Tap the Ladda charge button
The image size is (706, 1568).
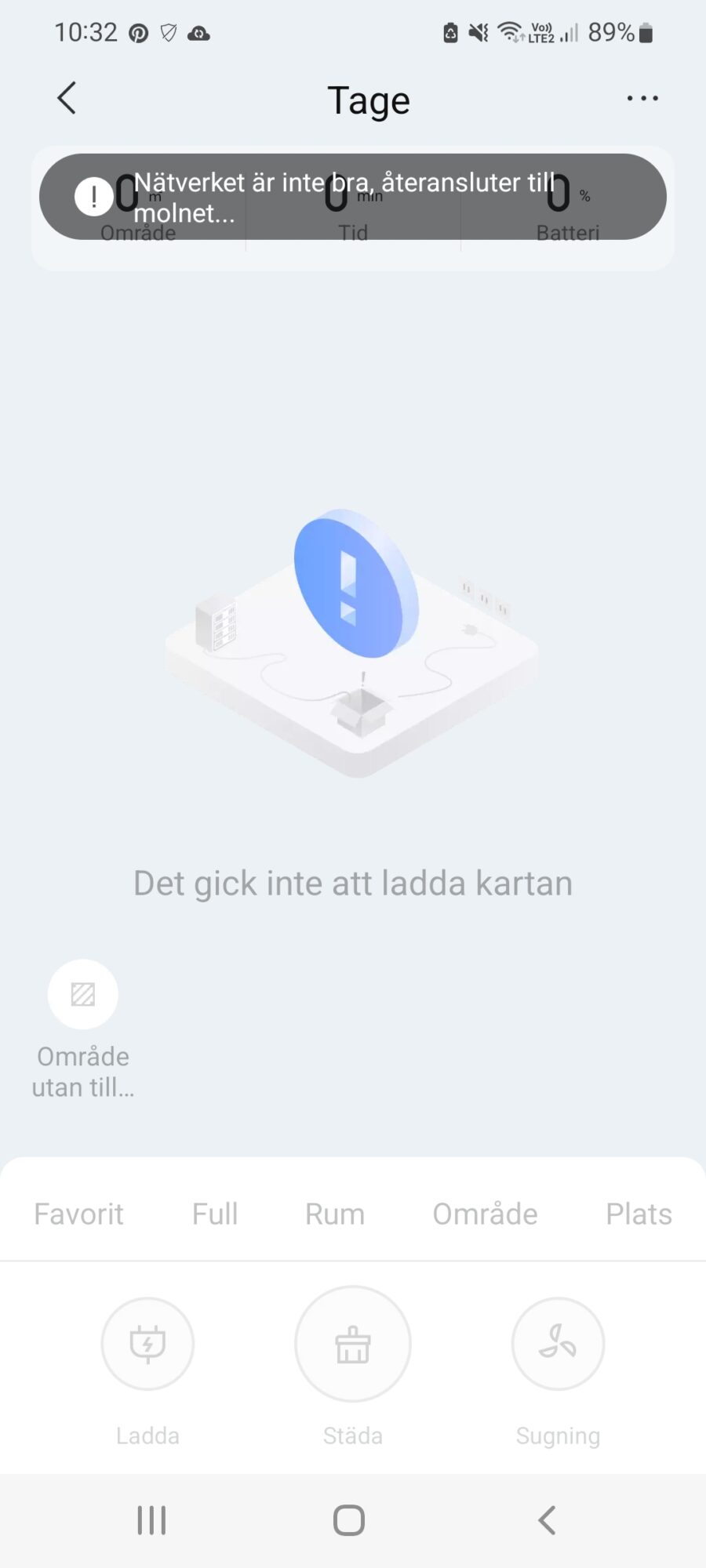point(147,1344)
